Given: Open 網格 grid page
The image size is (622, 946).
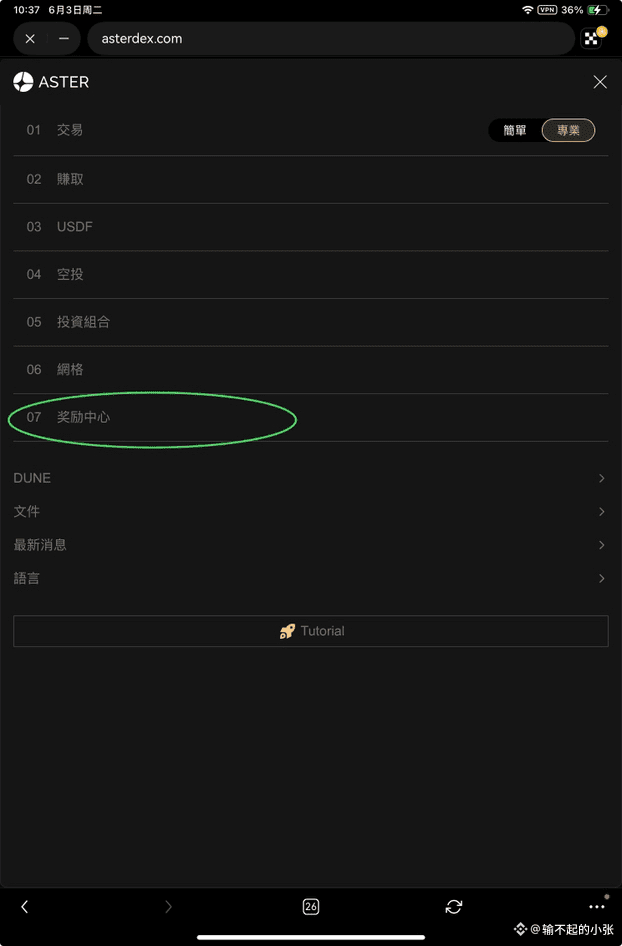Looking at the screenshot, I should [x=69, y=369].
